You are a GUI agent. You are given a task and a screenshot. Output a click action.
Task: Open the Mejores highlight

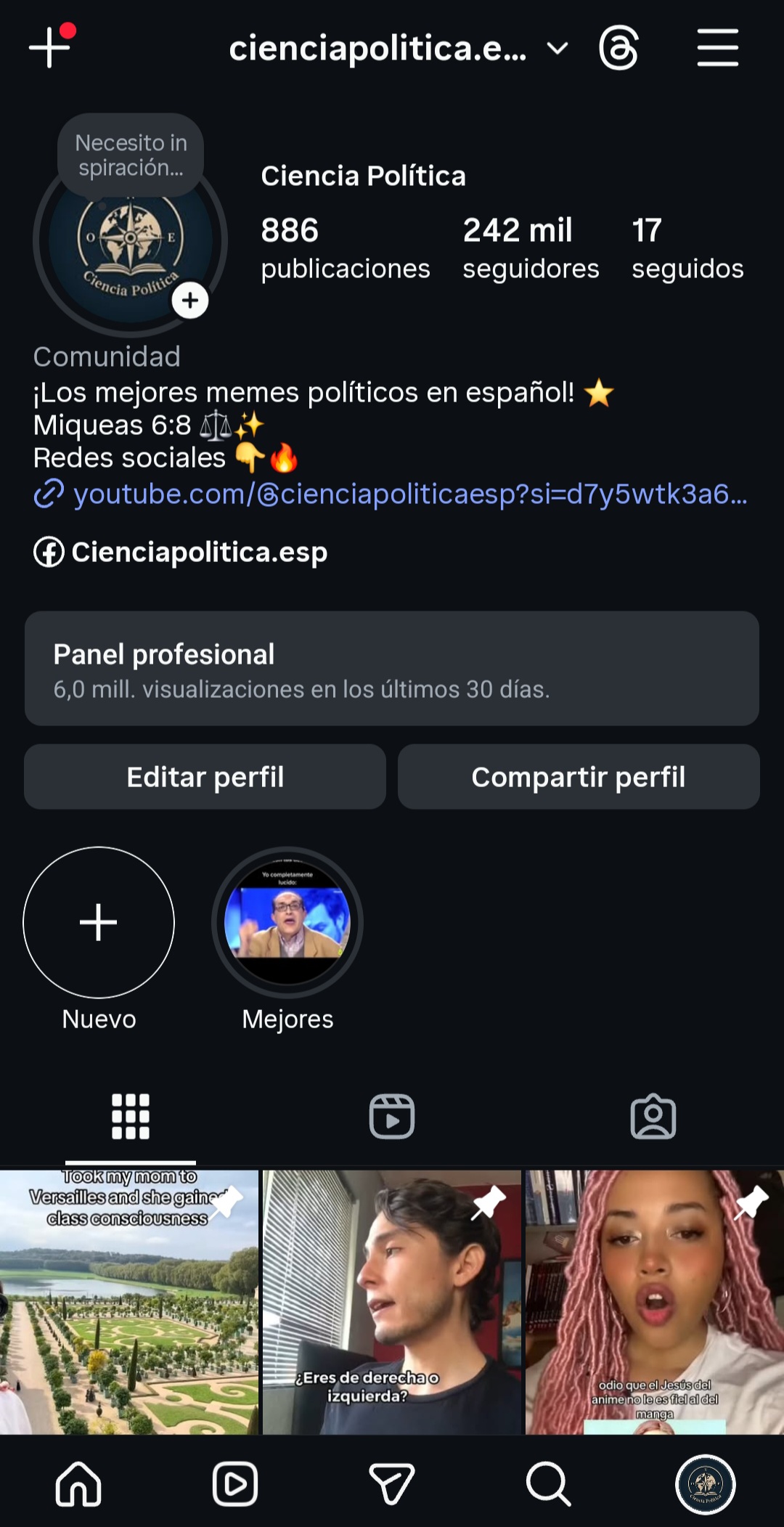(x=287, y=921)
